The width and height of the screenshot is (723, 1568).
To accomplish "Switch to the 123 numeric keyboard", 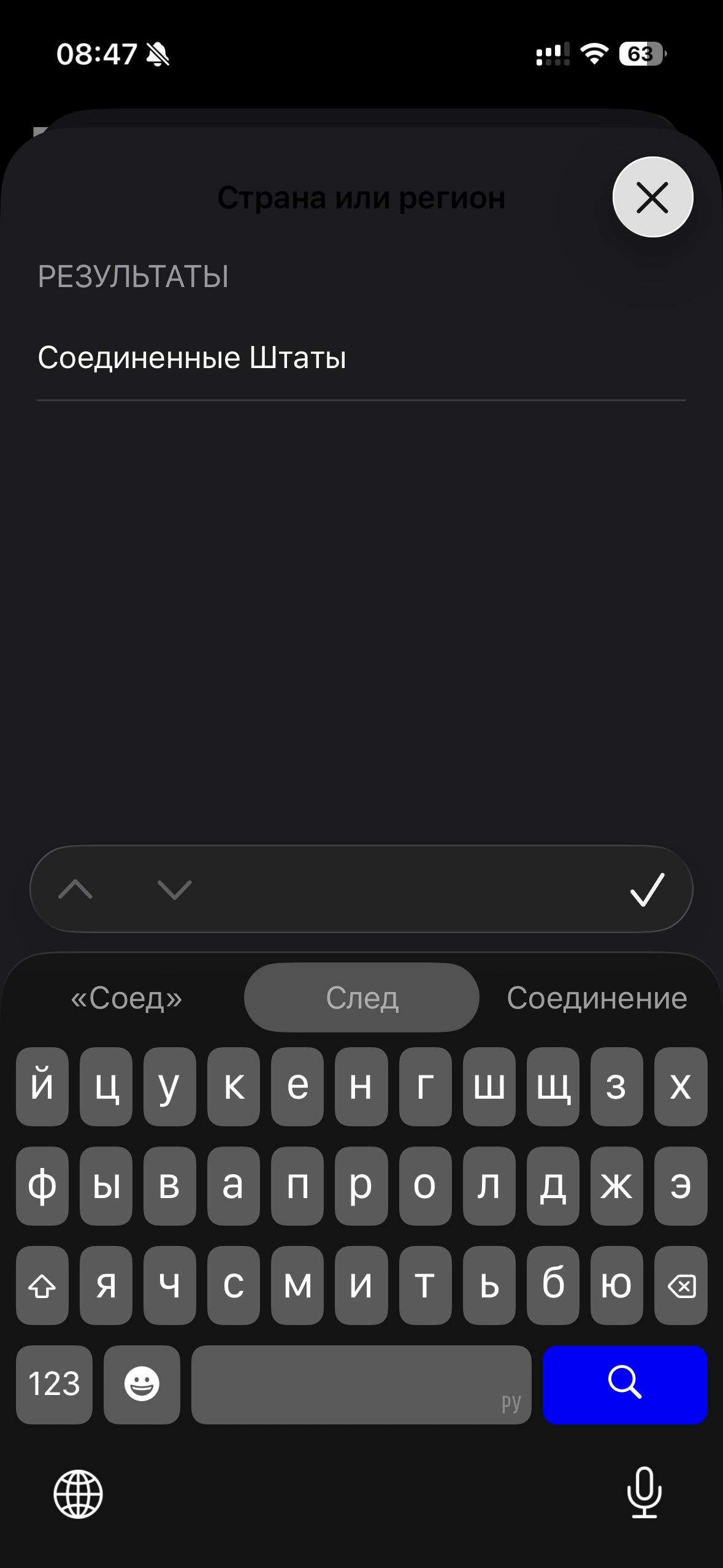I will click(54, 1384).
